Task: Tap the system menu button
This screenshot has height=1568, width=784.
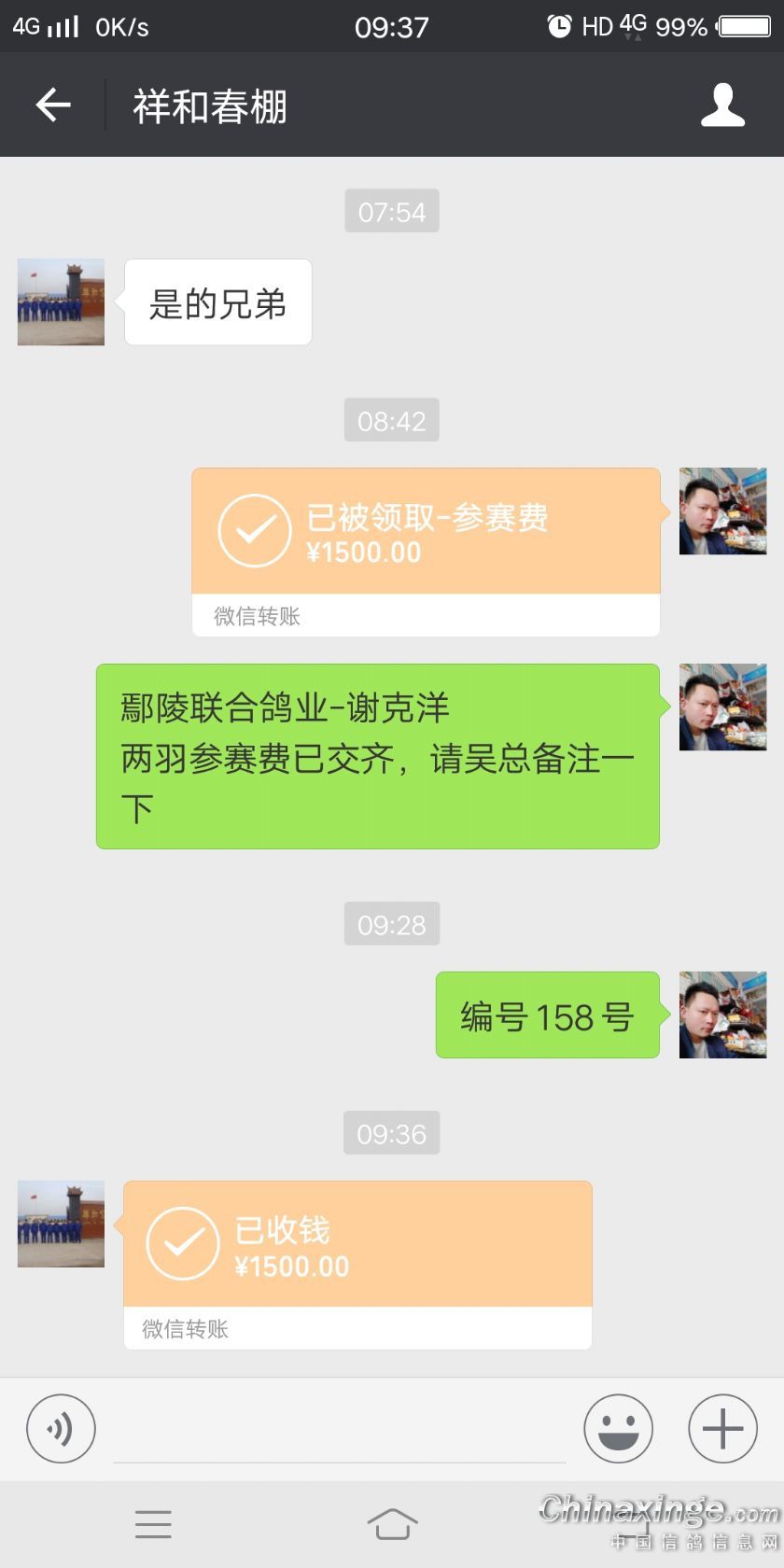Action: [x=153, y=1523]
